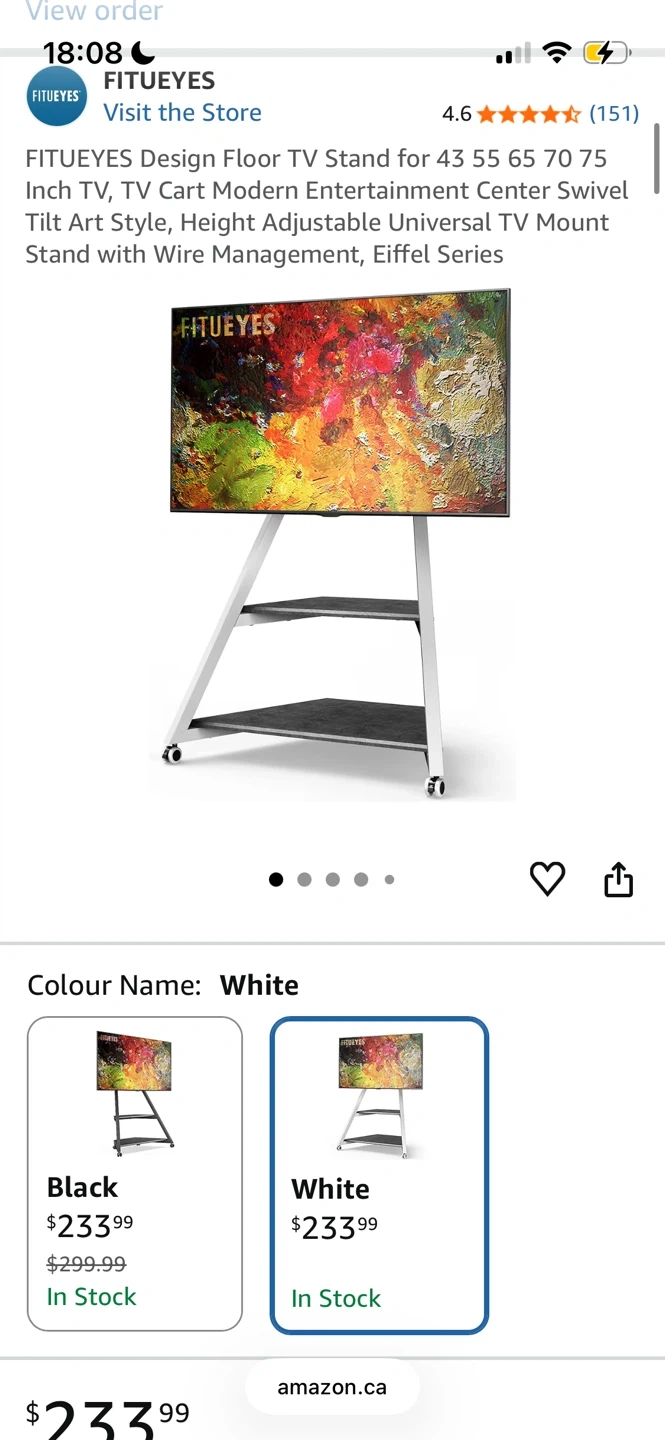Tap the amazon.ca address pill
The width and height of the screenshot is (665, 1440).
332,1387
